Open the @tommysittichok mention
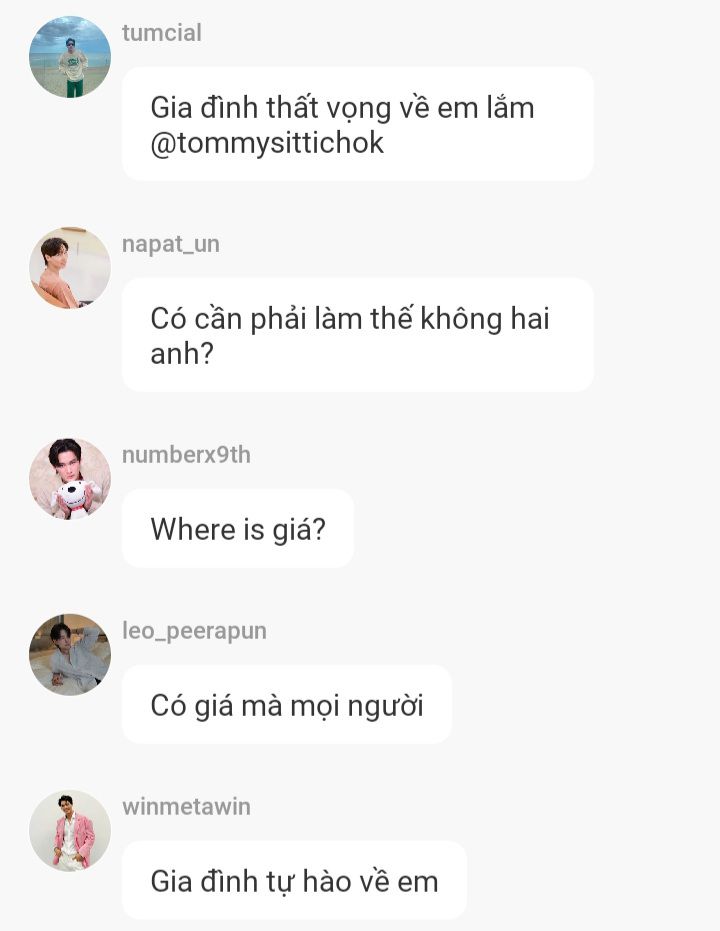This screenshot has height=931, width=720. coord(267,143)
